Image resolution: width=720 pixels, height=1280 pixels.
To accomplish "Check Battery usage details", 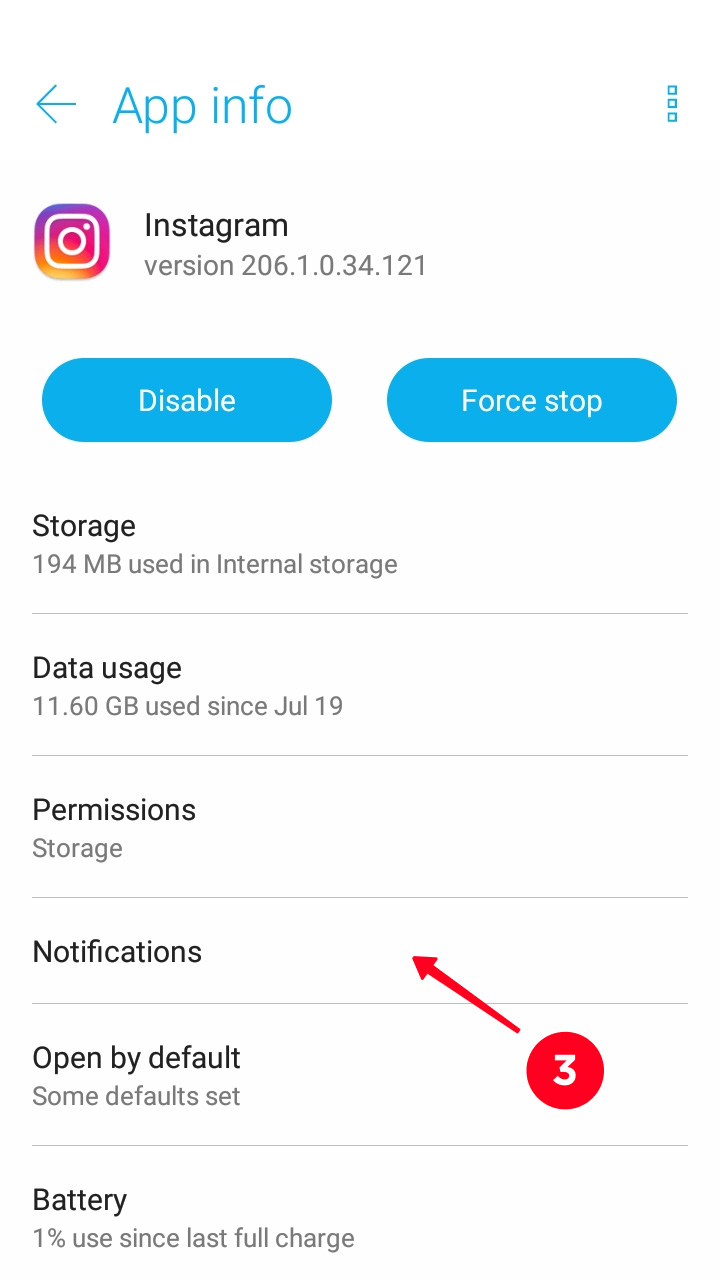I will (x=360, y=1213).
